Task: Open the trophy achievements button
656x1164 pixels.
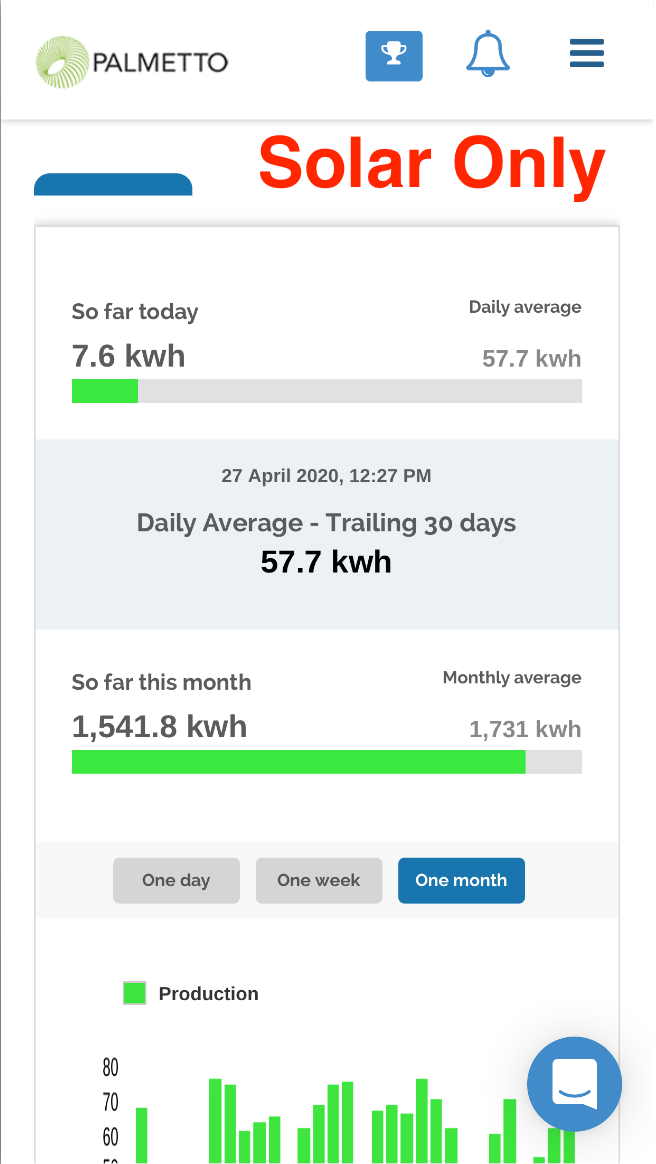Action: coord(394,56)
